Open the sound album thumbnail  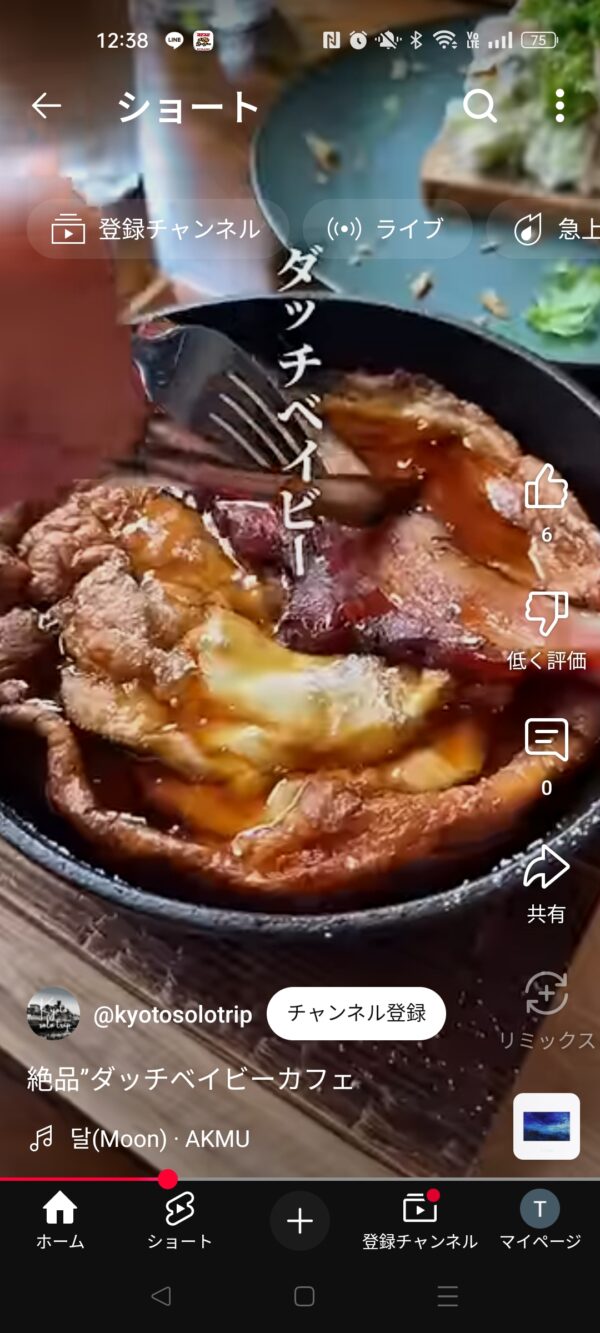tap(546, 1126)
